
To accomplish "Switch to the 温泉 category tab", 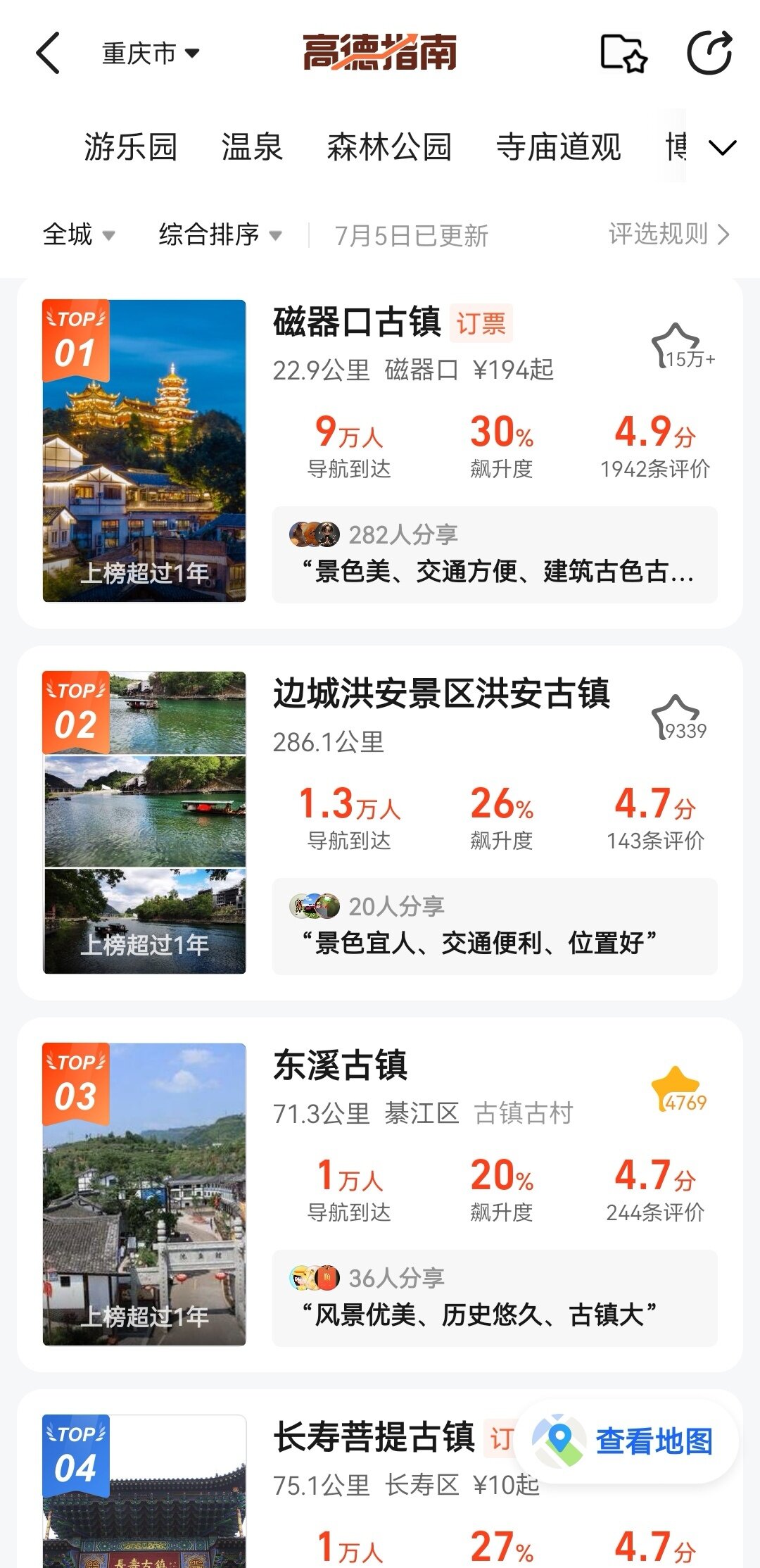I will pyautogui.click(x=251, y=147).
